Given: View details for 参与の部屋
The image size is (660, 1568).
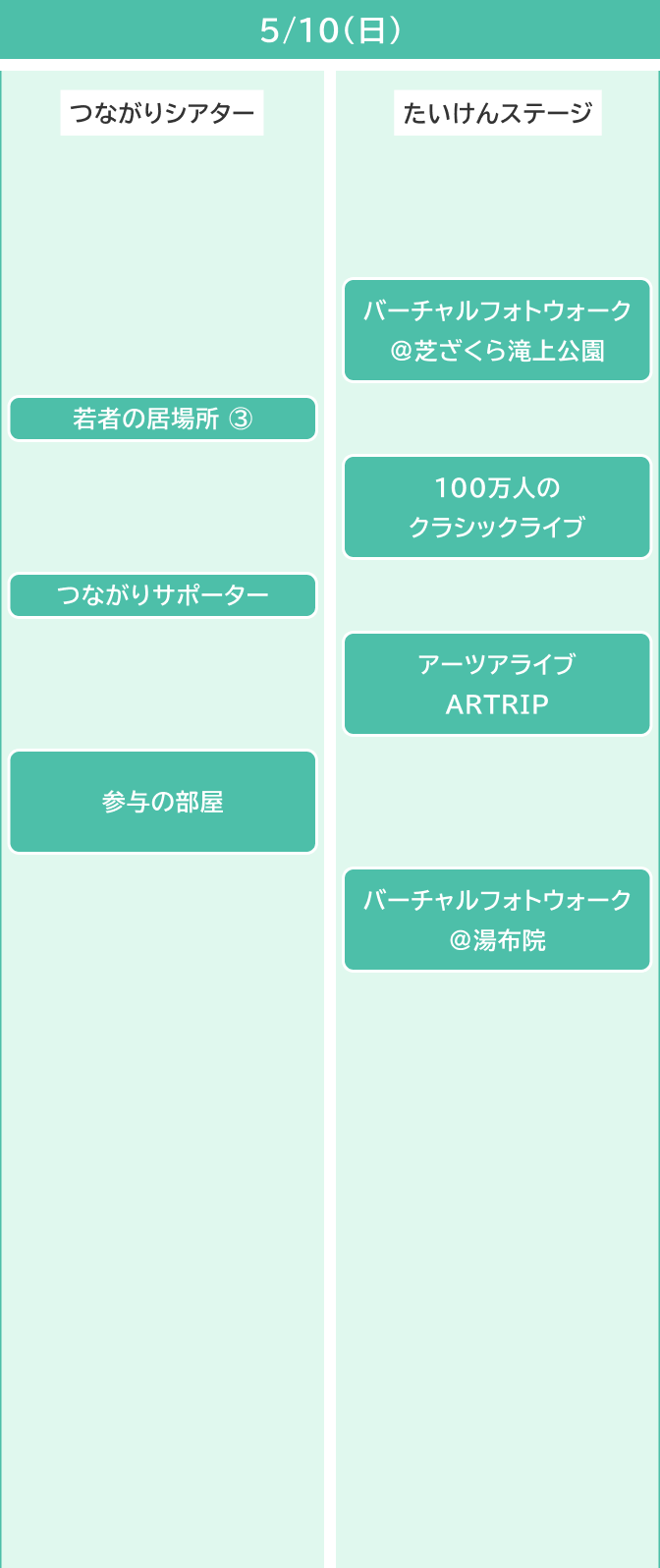Looking at the screenshot, I should 163,802.
